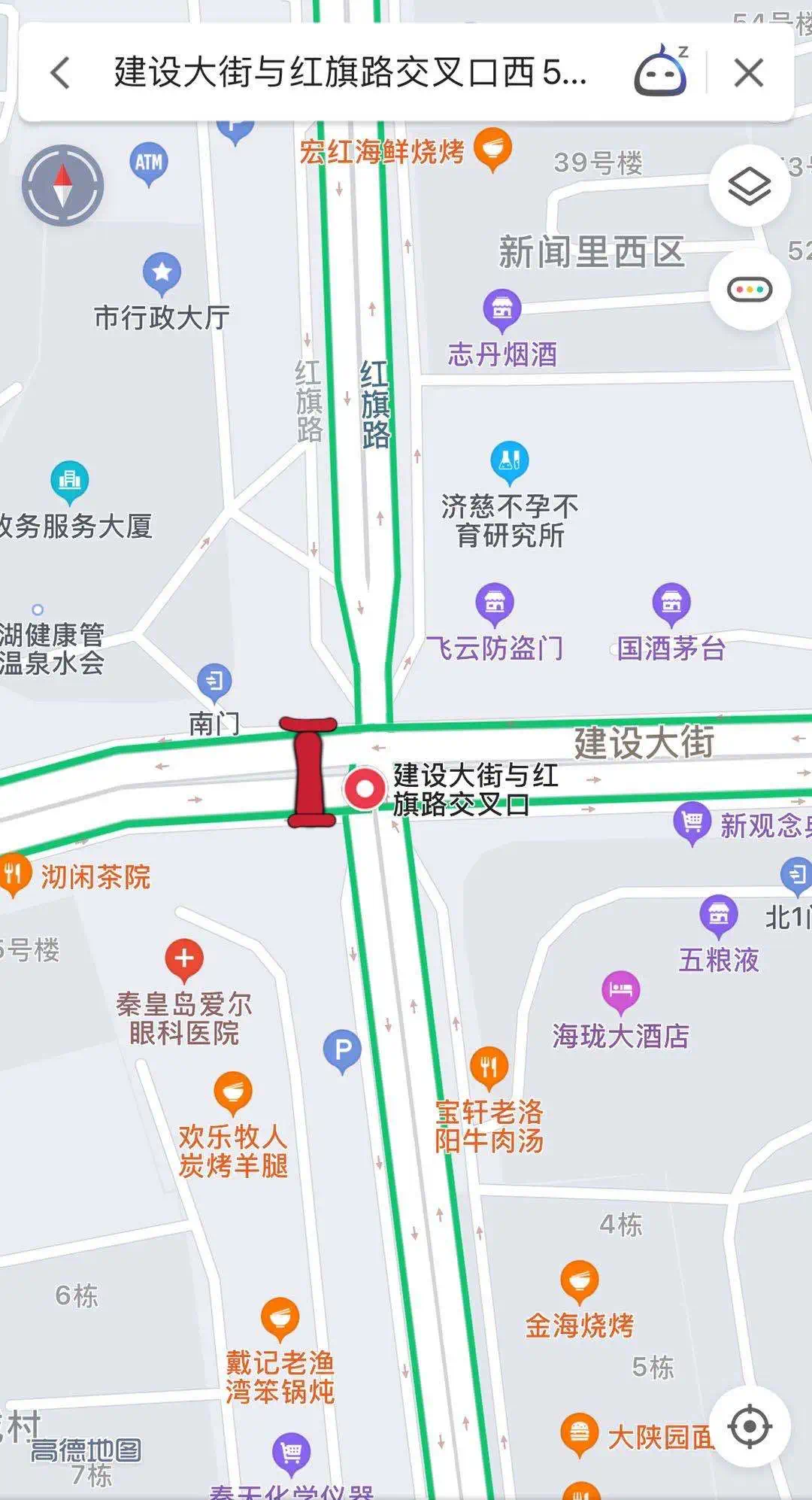Go back from the search result
This screenshot has width=812, height=1500.
61,73
